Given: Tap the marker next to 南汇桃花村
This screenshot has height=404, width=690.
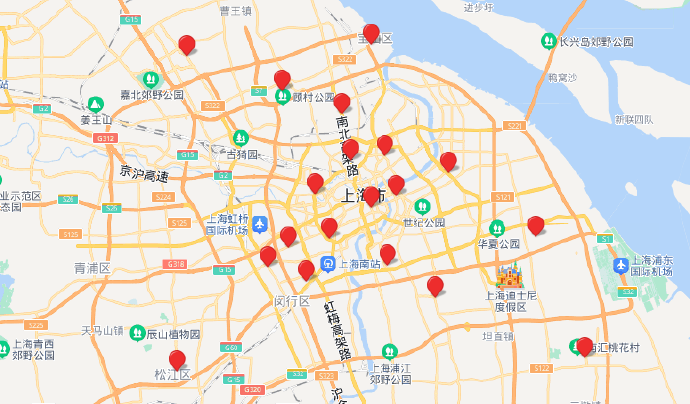Looking at the screenshot, I should [584, 346].
